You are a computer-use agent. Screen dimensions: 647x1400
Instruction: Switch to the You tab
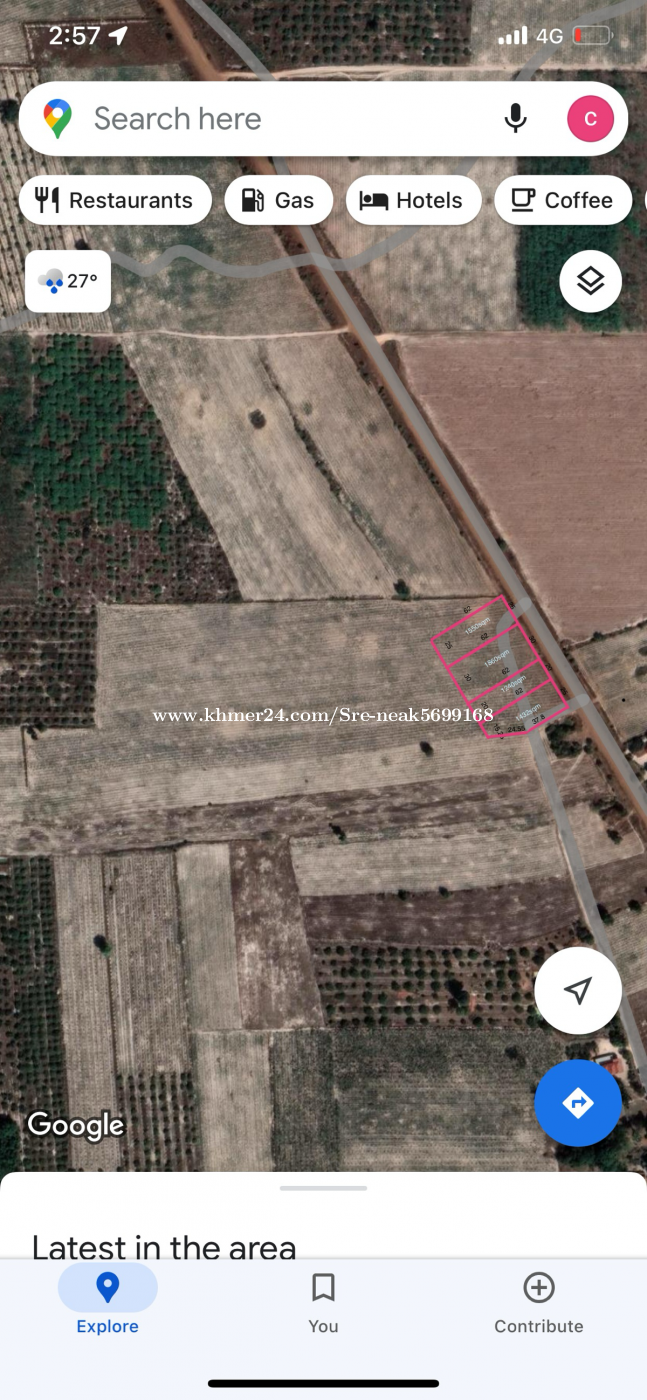[x=323, y=1300]
